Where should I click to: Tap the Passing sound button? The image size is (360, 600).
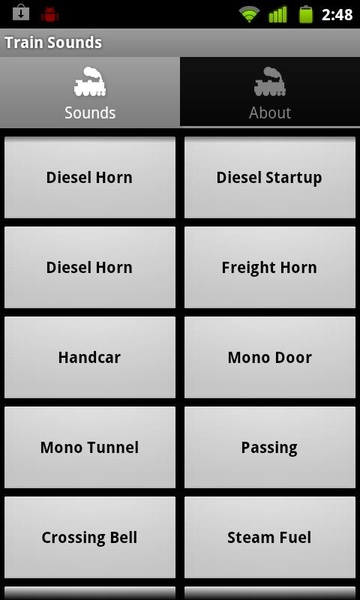270,447
